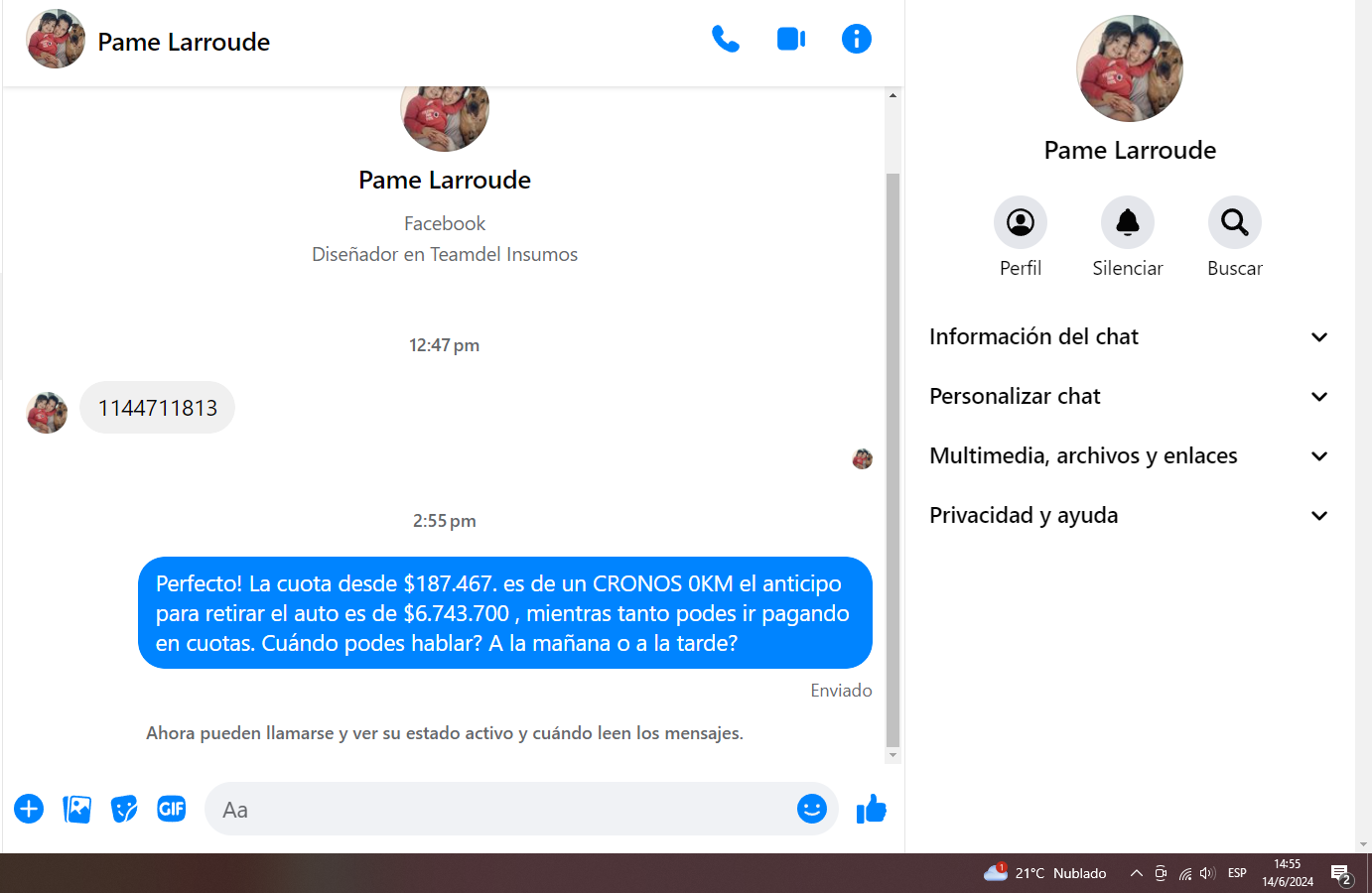Image resolution: width=1372 pixels, height=893 pixels.
Task: Expand Multimedia, archivos y enlaces
Action: click(1129, 456)
